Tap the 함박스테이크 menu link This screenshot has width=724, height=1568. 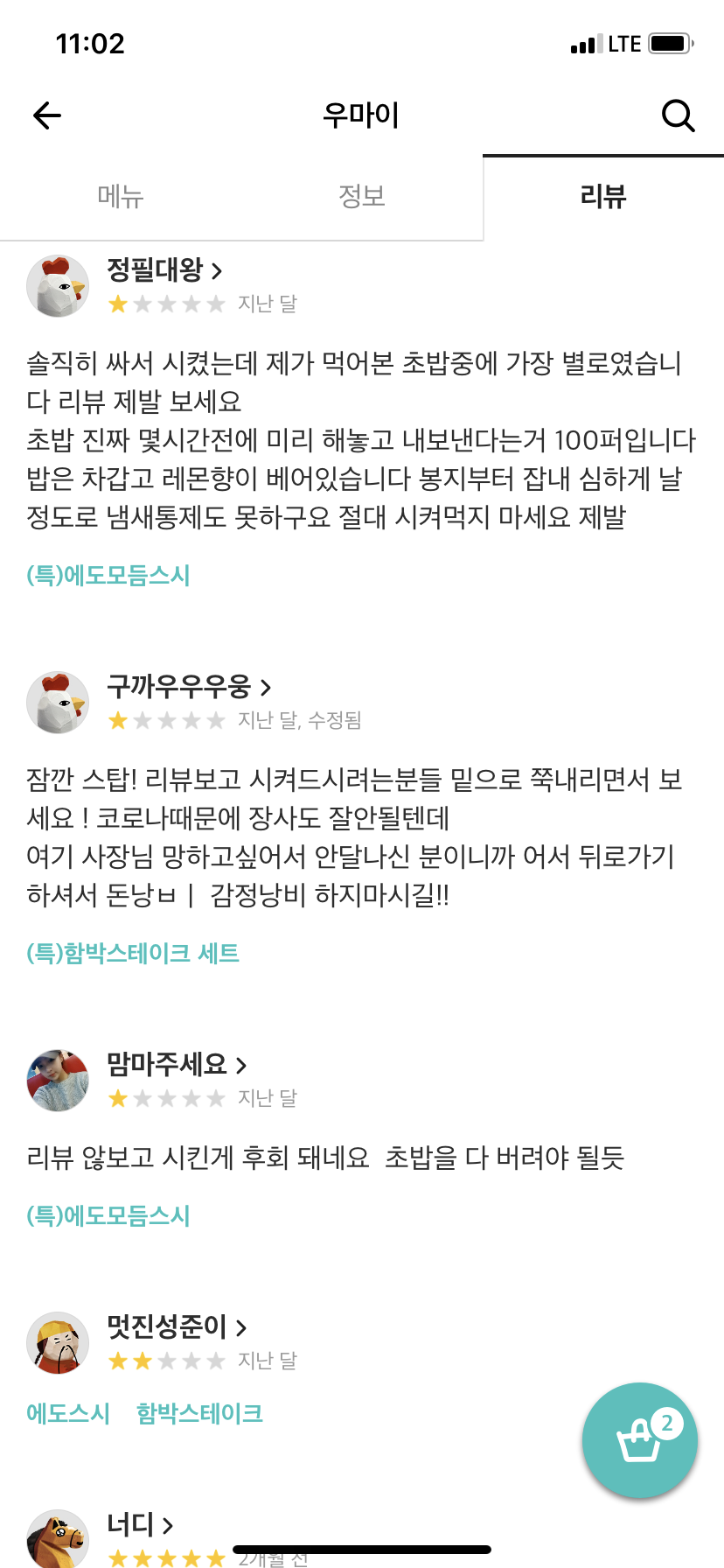point(200,1413)
